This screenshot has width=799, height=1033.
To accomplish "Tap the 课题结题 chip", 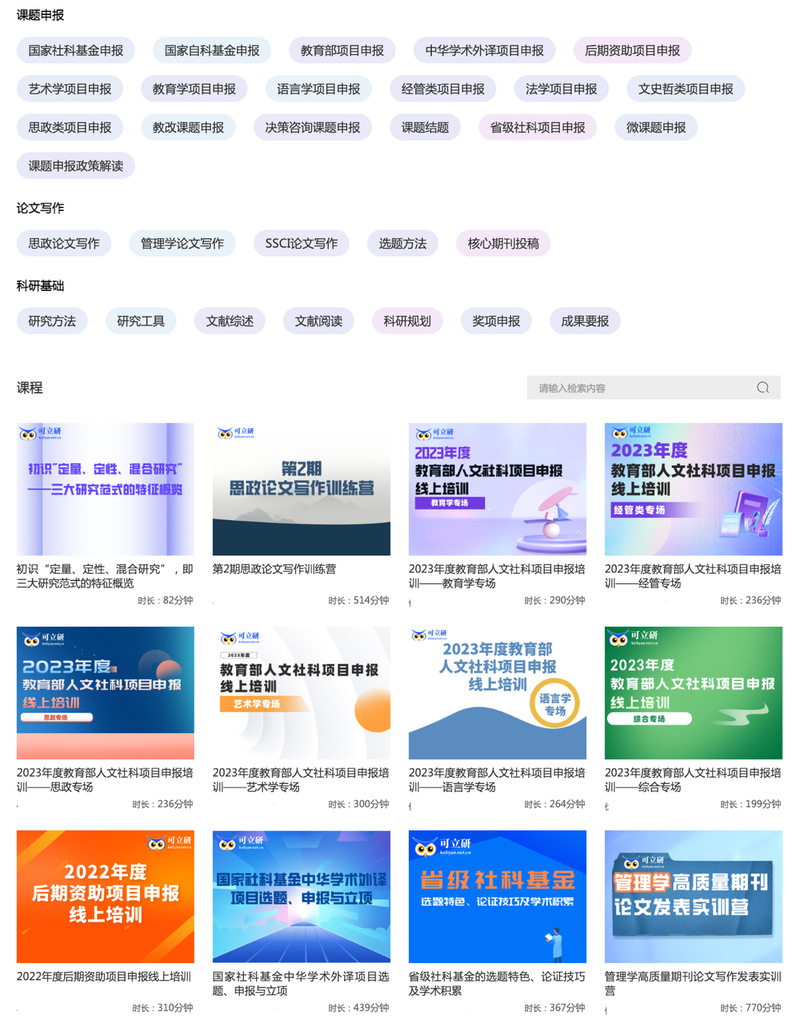I will pyautogui.click(x=425, y=127).
